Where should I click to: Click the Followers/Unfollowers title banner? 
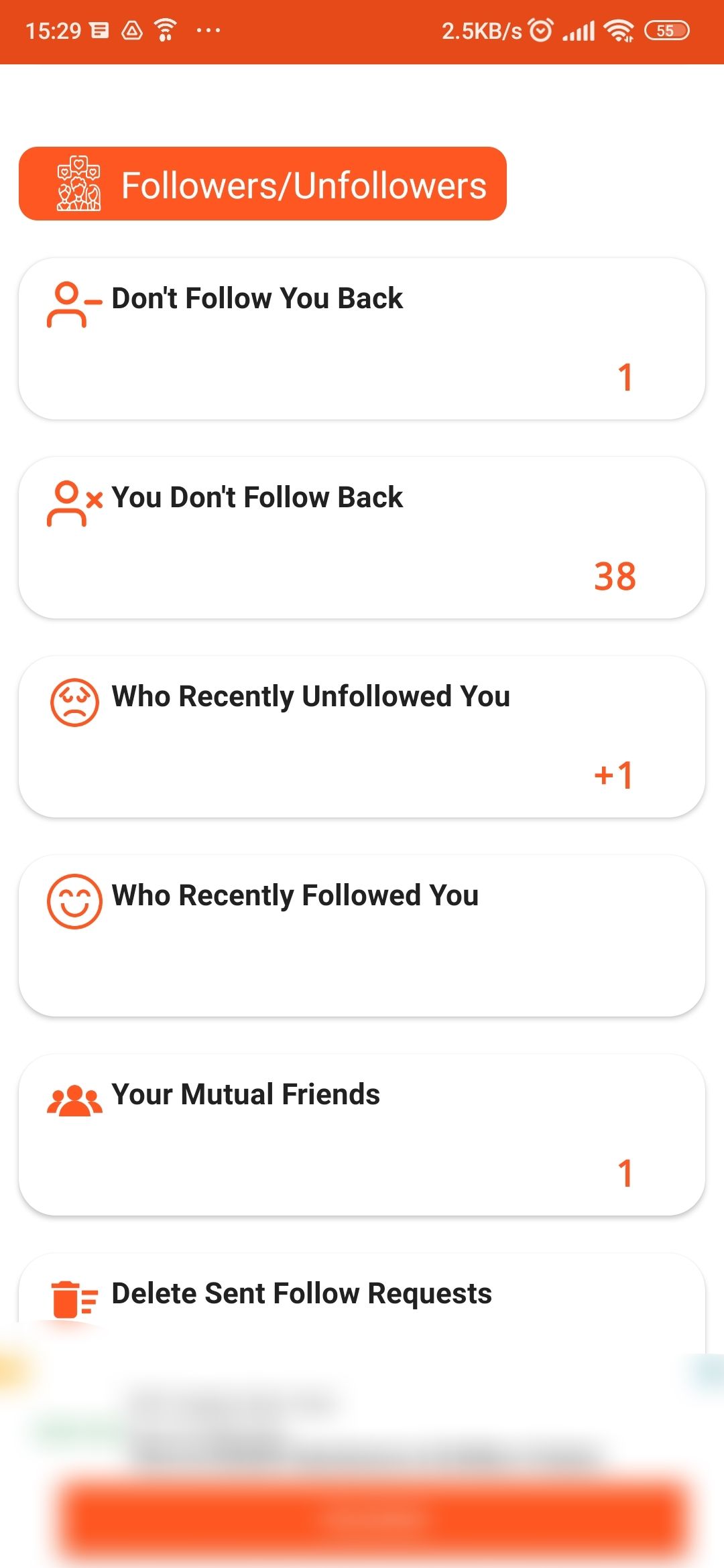[x=302, y=184]
